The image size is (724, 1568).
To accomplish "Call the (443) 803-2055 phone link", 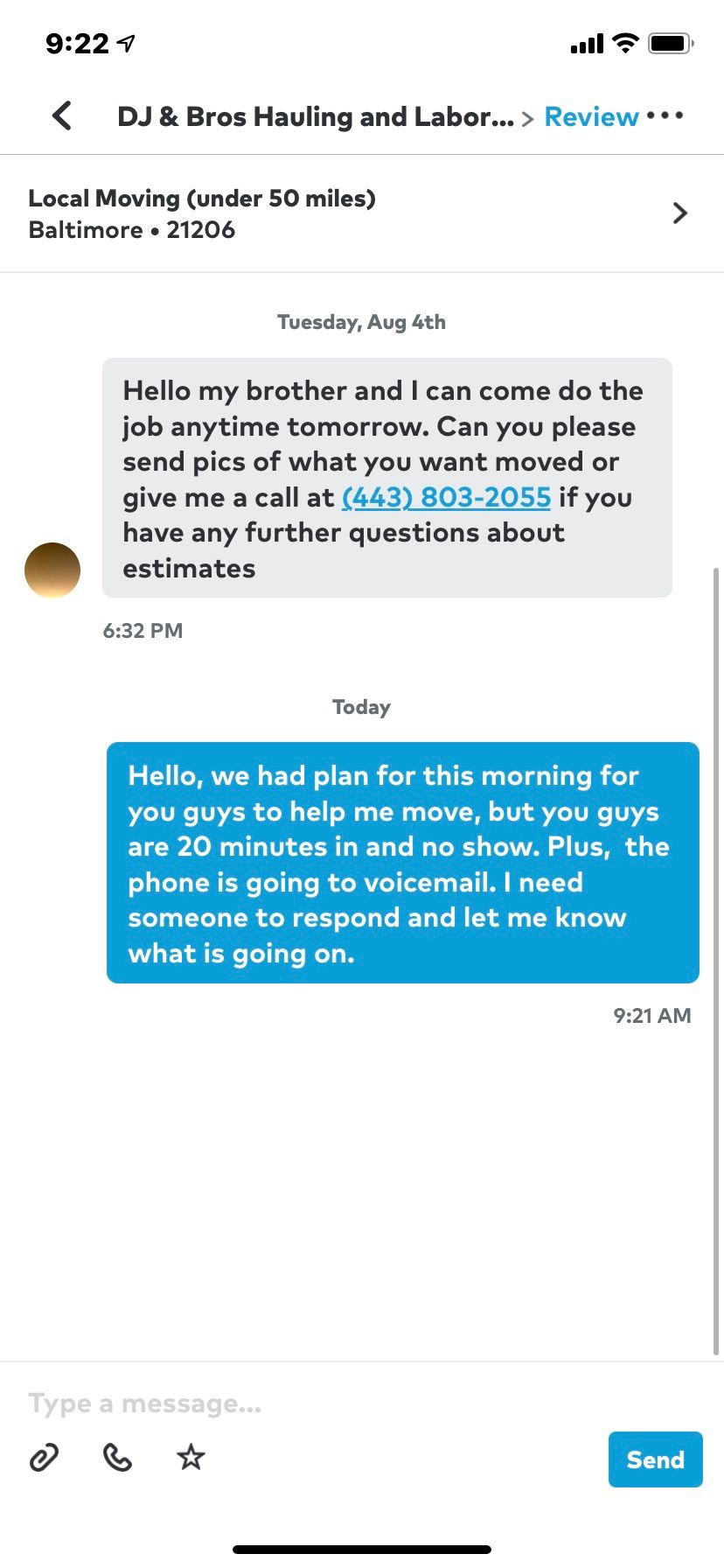I will 446,497.
